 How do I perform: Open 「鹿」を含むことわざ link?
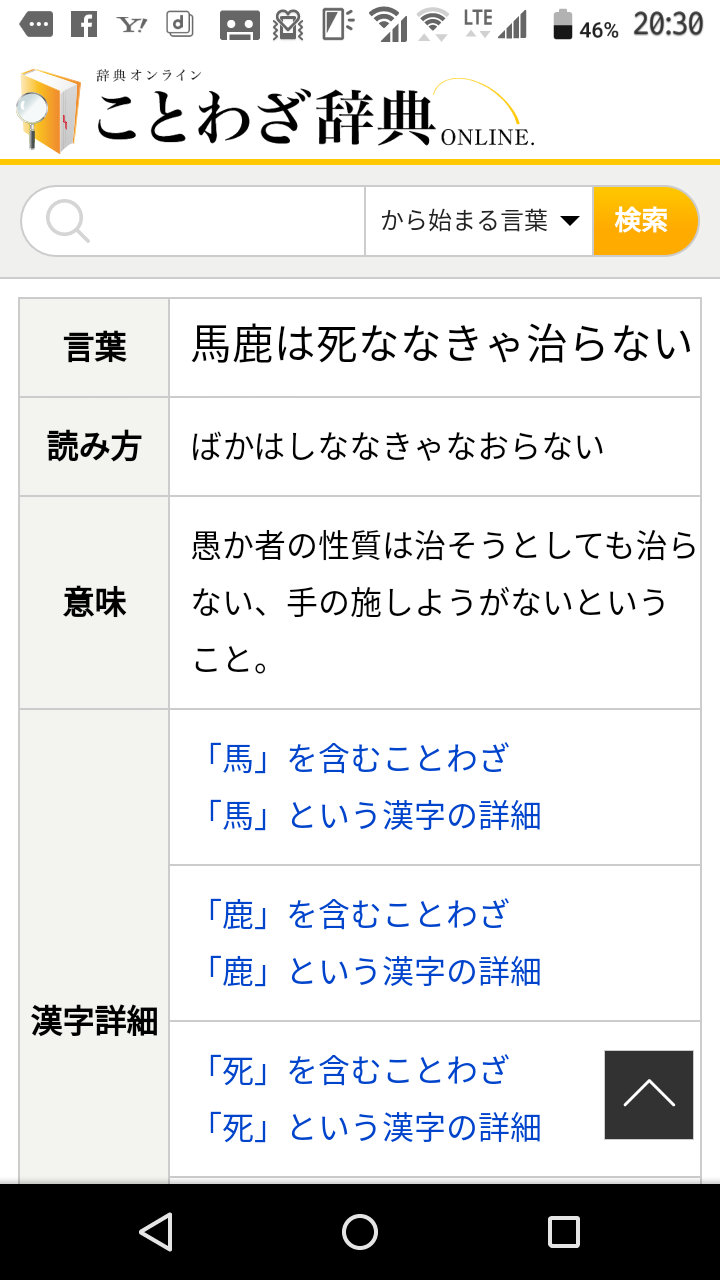pos(355,914)
